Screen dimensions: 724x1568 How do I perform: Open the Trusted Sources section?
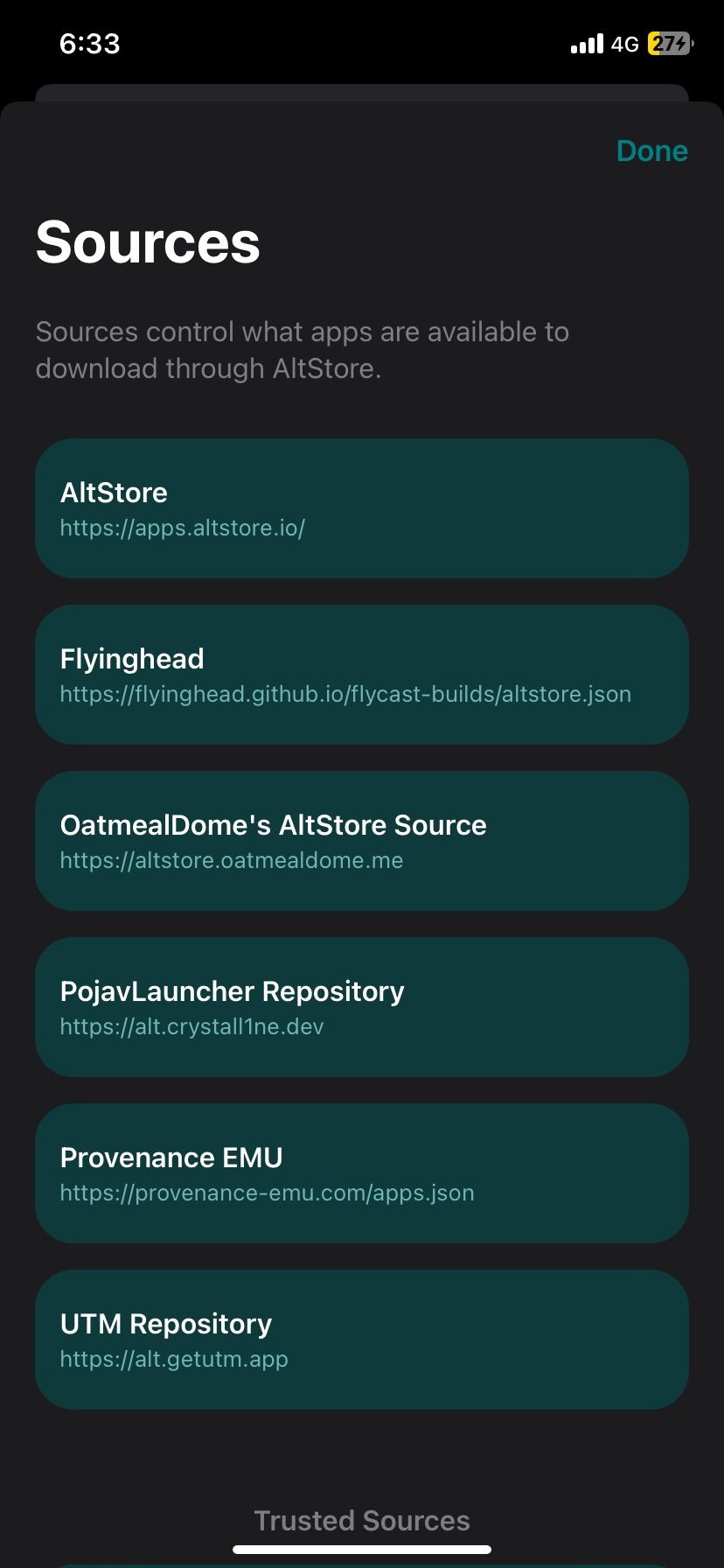click(362, 1521)
